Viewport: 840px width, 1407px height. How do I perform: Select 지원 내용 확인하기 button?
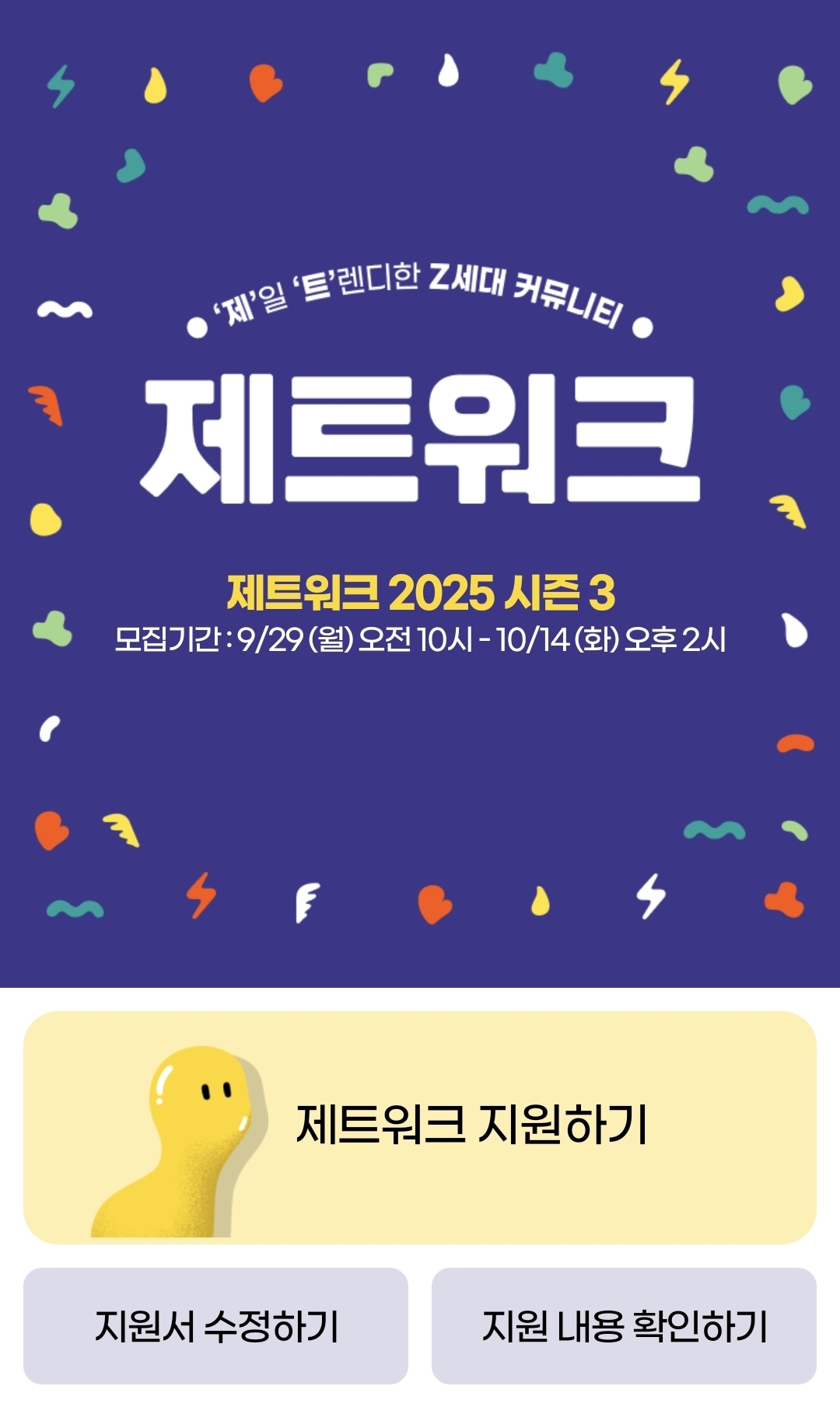click(624, 1325)
